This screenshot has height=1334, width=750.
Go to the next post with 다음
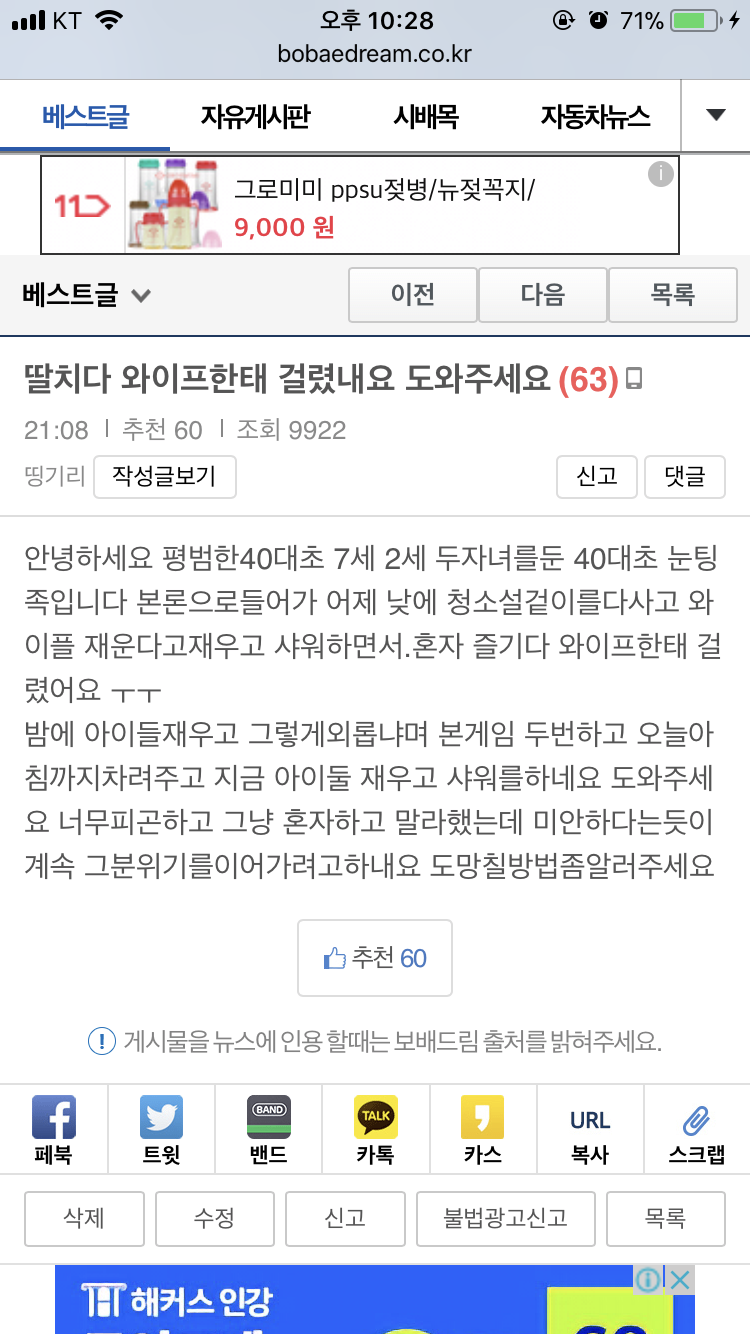pos(542,295)
